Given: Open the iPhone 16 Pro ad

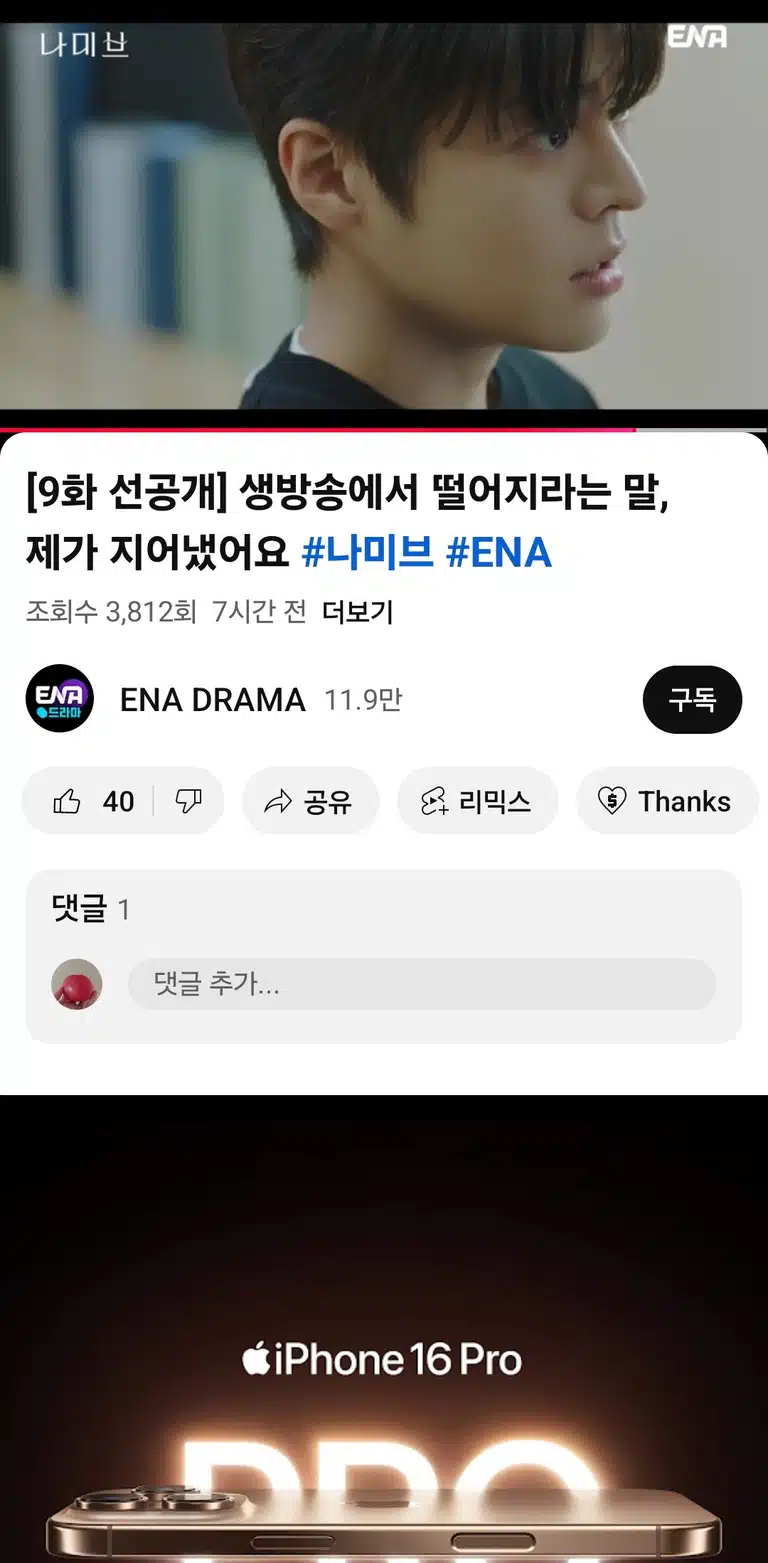Looking at the screenshot, I should tap(384, 1329).
